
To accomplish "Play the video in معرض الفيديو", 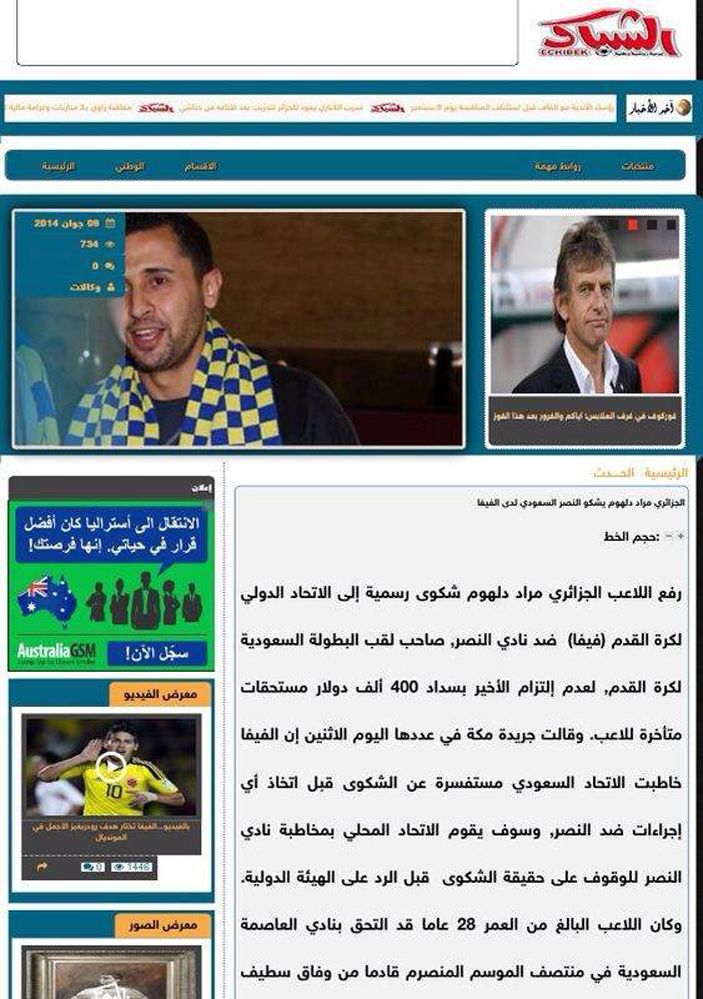I will 111,767.
